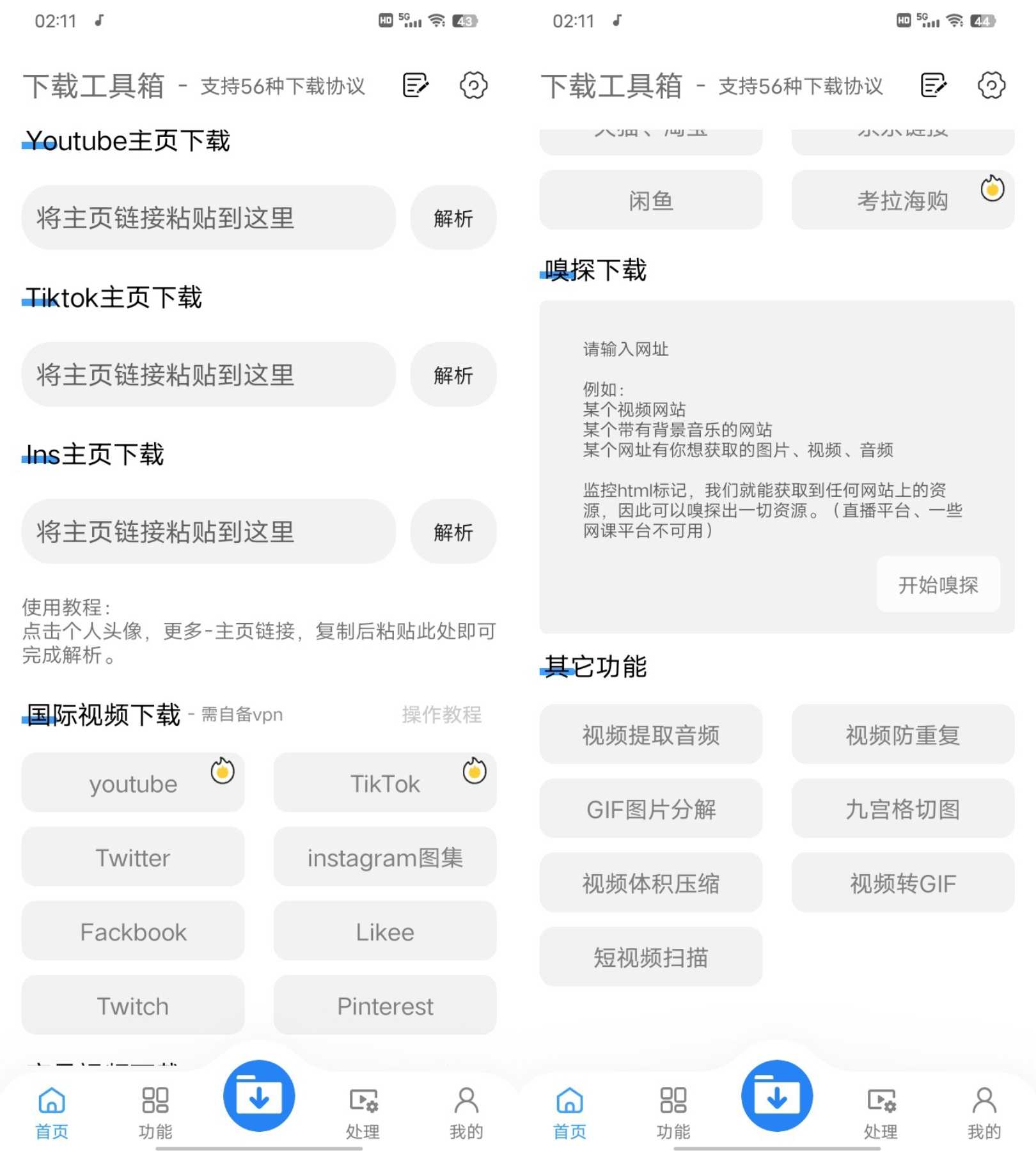Open 视频提取音频 tool
Screen dimensions: 1036x1151
pyautogui.click(x=651, y=735)
